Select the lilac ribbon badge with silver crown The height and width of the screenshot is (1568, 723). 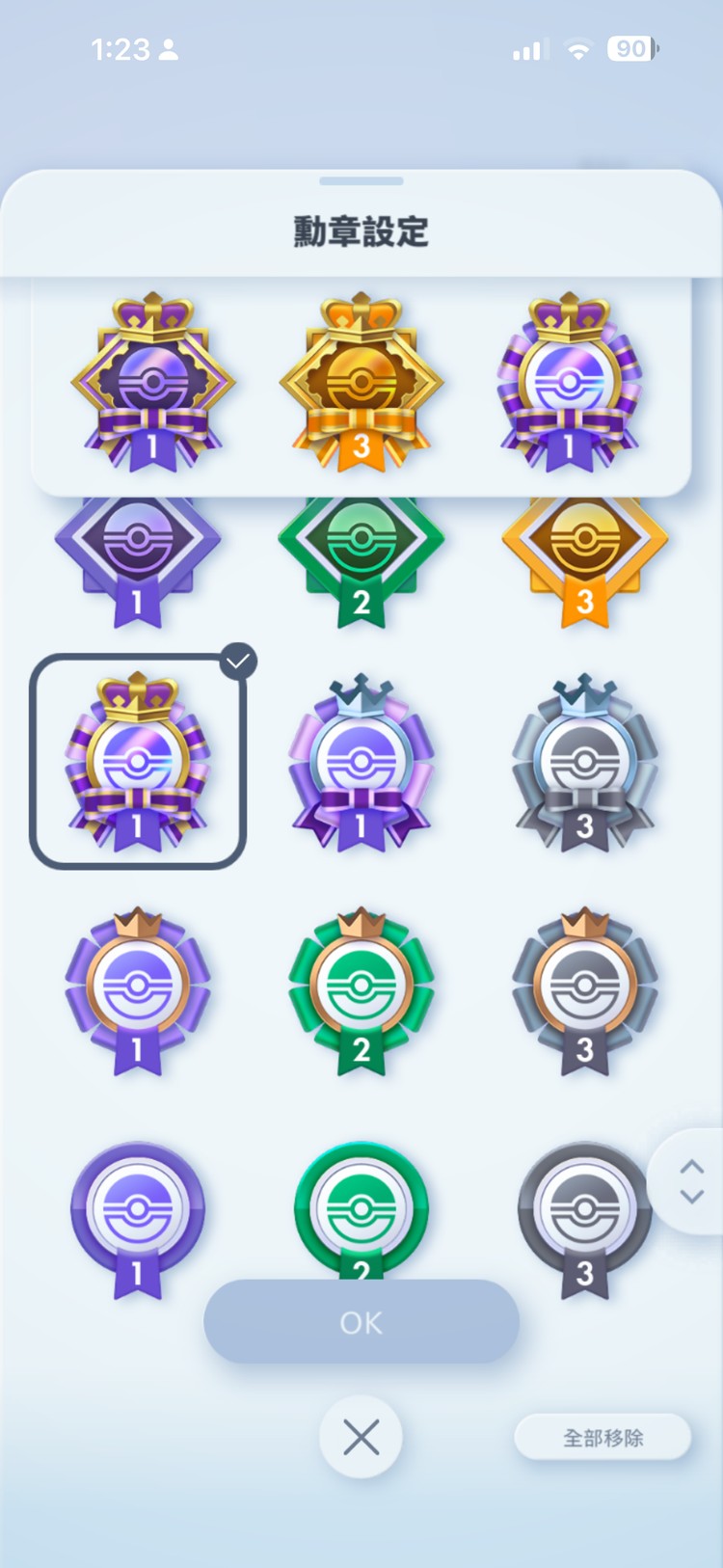pyautogui.click(x=361, y=762)
